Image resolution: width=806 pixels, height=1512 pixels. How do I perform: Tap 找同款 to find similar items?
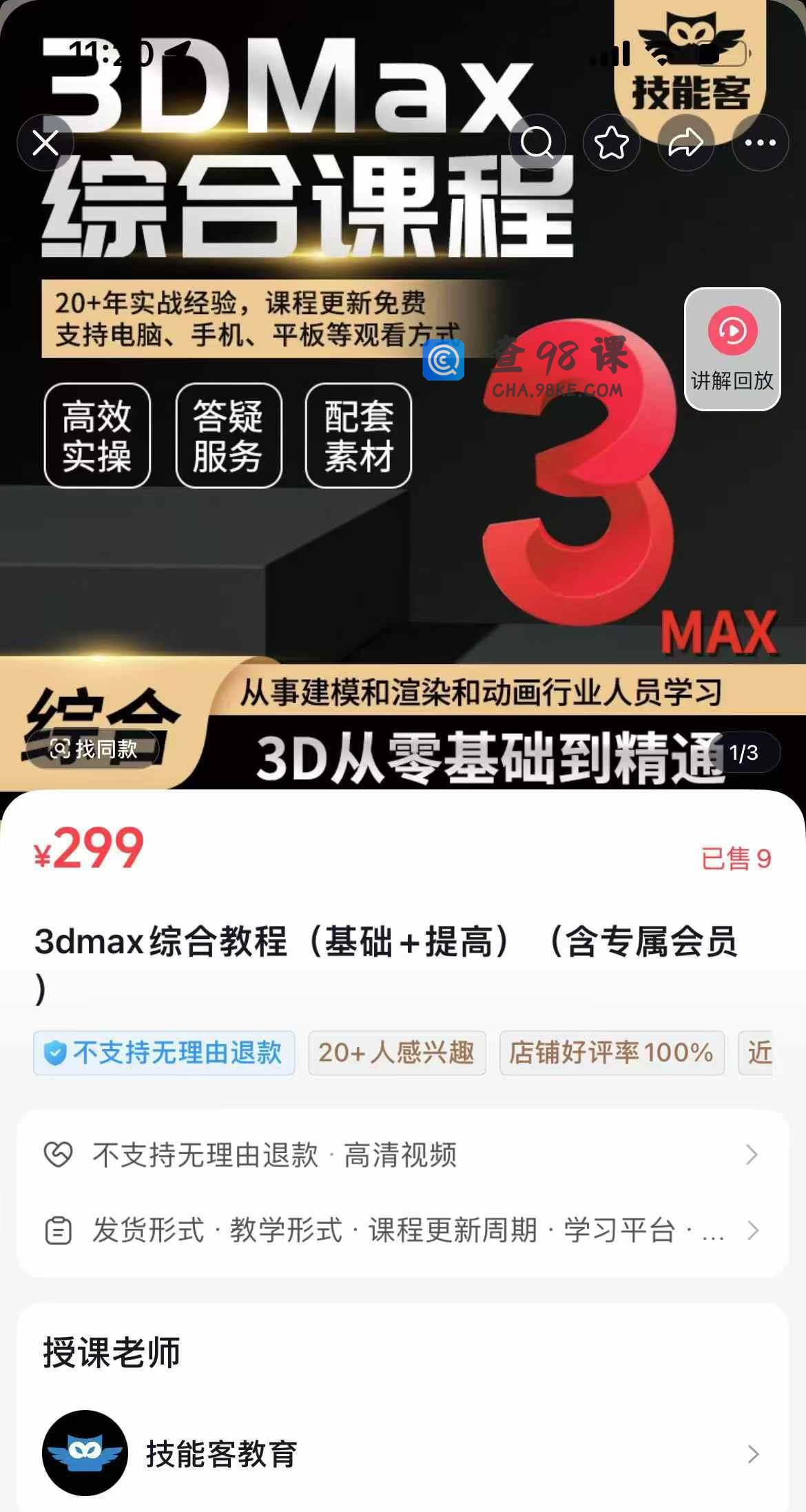94,749
